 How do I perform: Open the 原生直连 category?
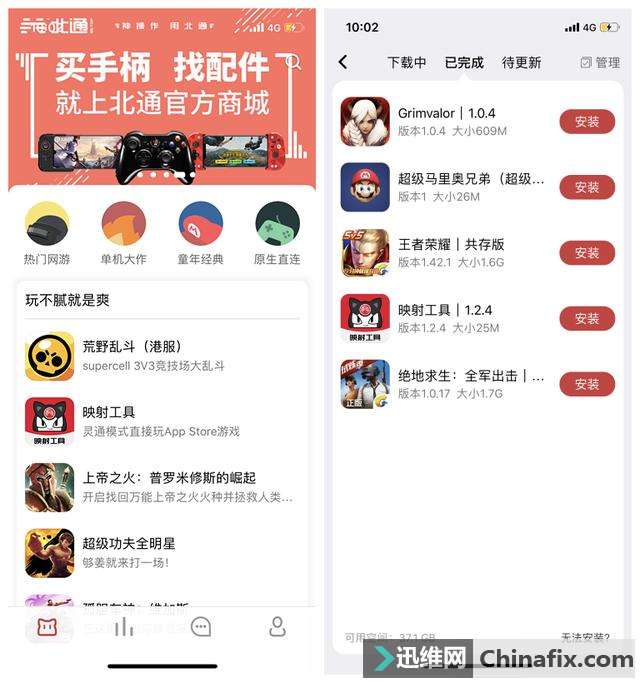[x=277, y=234]
